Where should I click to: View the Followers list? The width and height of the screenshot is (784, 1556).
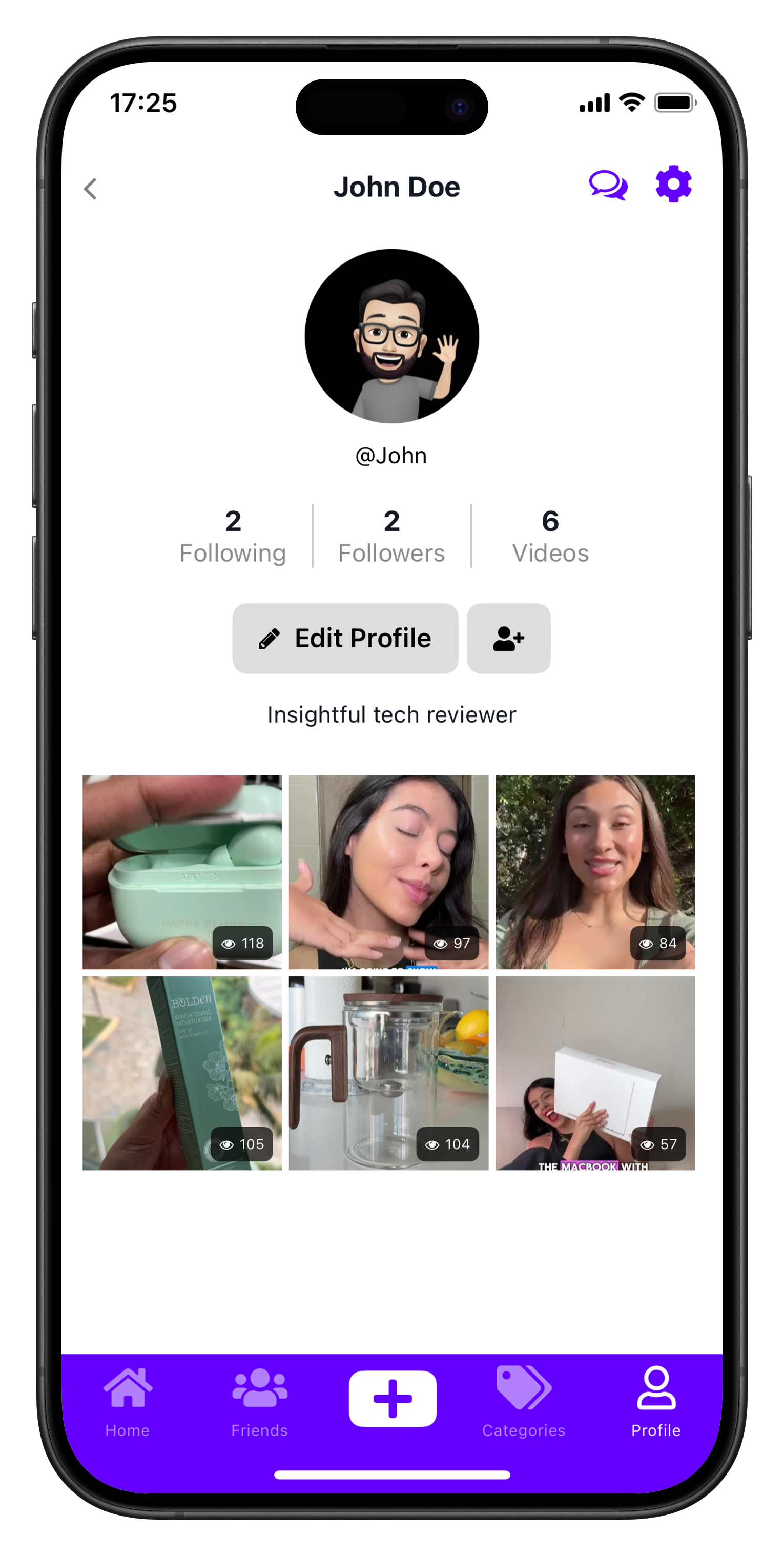click(x=391, y=537)
